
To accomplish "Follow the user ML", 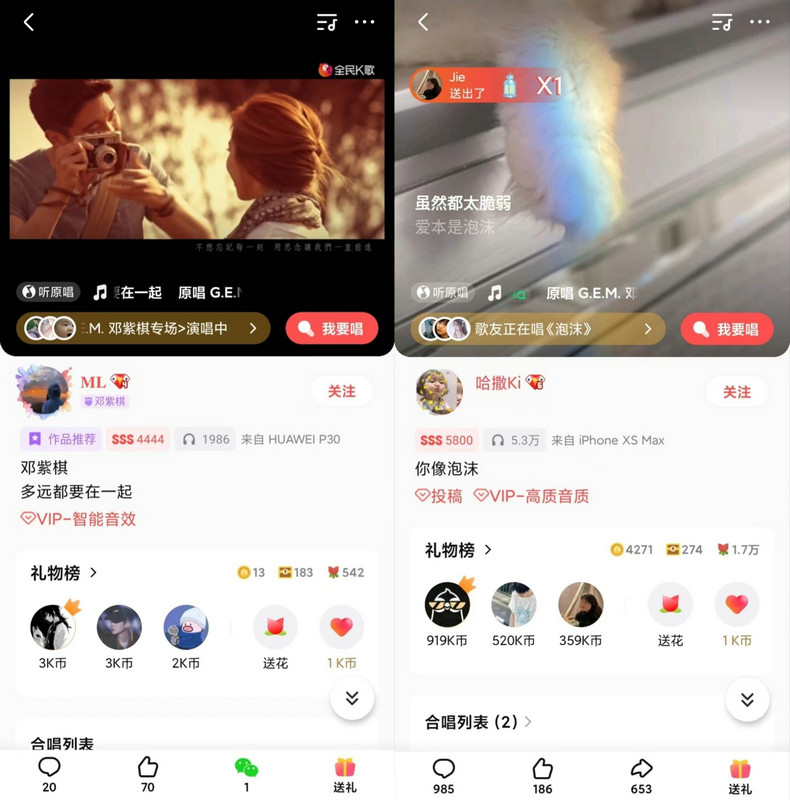I will tap(341, 391).
